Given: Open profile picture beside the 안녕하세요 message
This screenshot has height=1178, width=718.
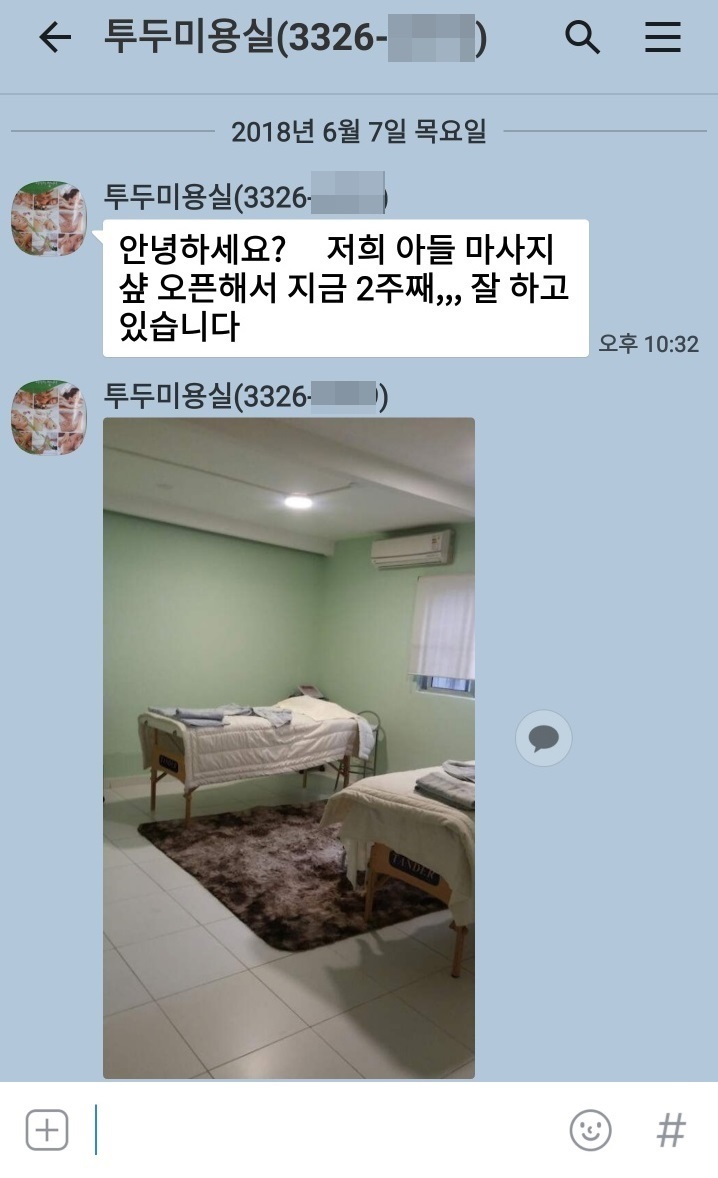Looking at the screenshot, I should [48, 218].
